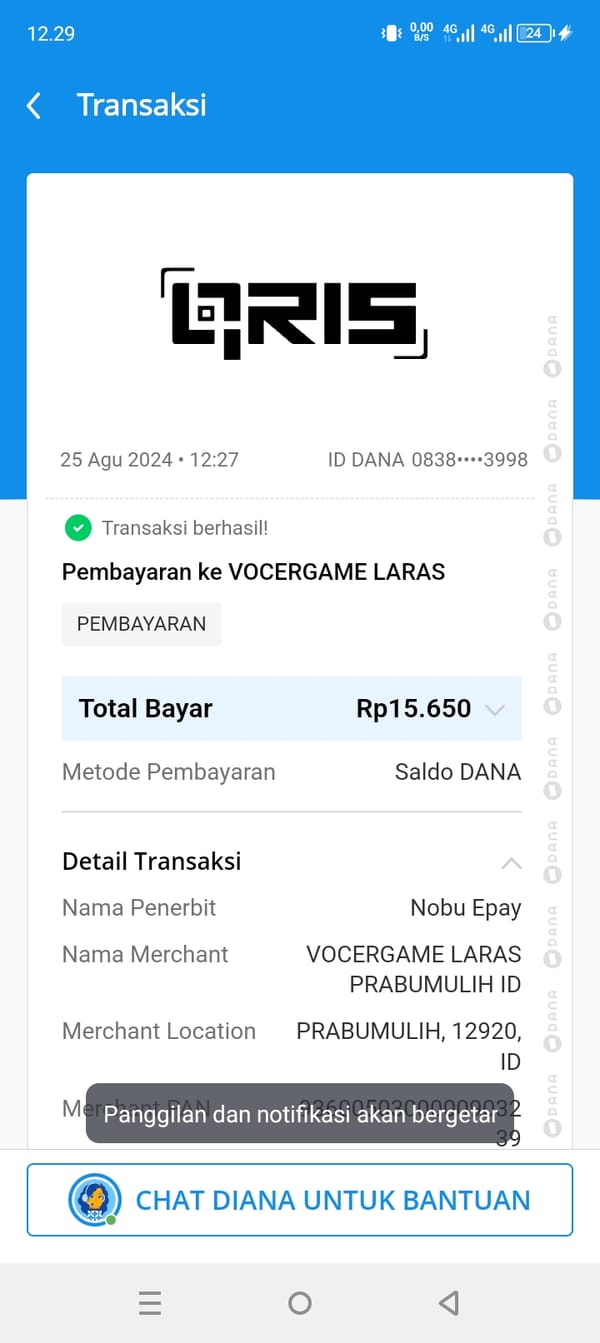Open recent apps from navigation bar

[150, 1303]
